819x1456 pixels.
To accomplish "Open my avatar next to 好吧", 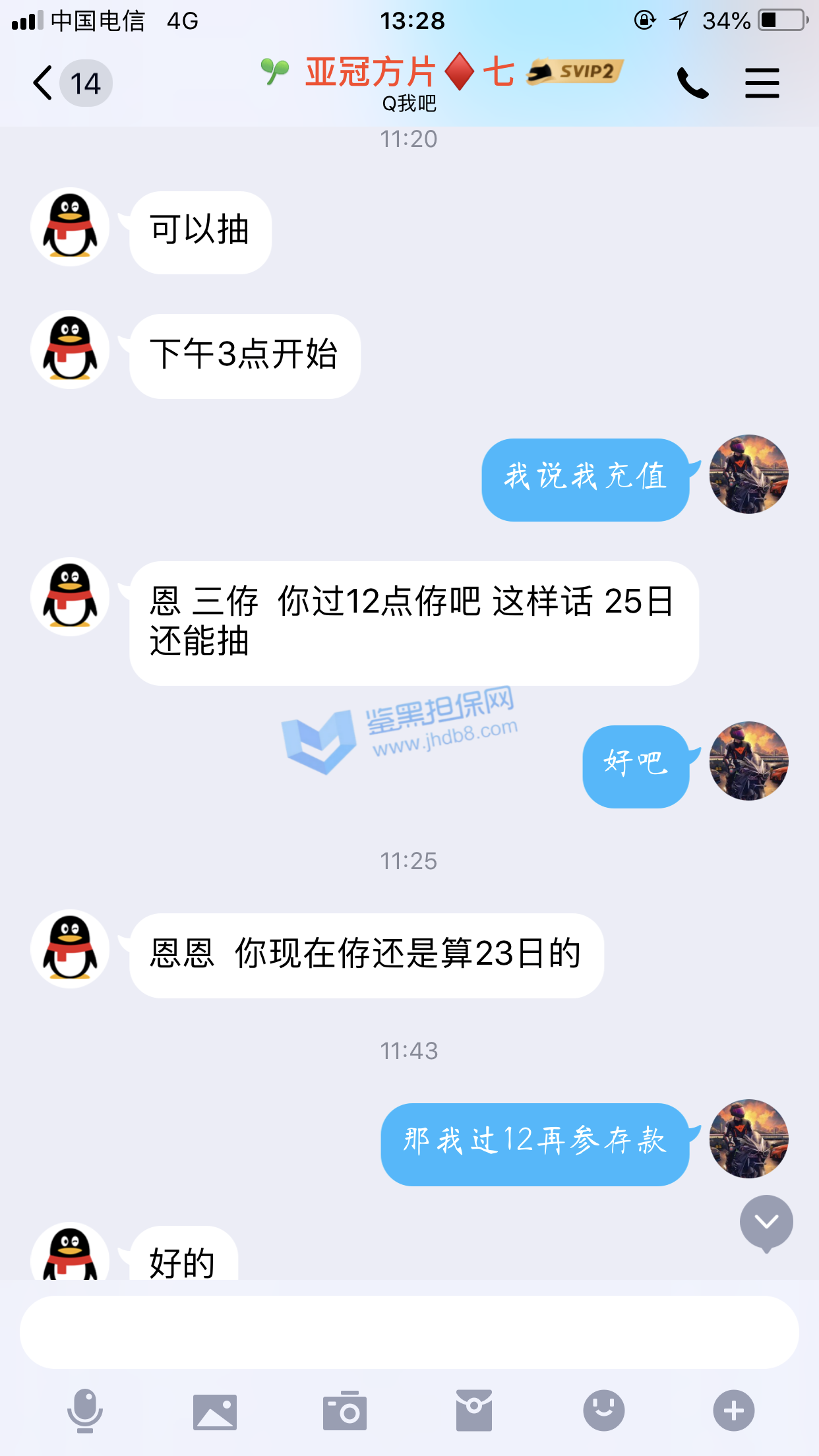I will tap(748, 761).
